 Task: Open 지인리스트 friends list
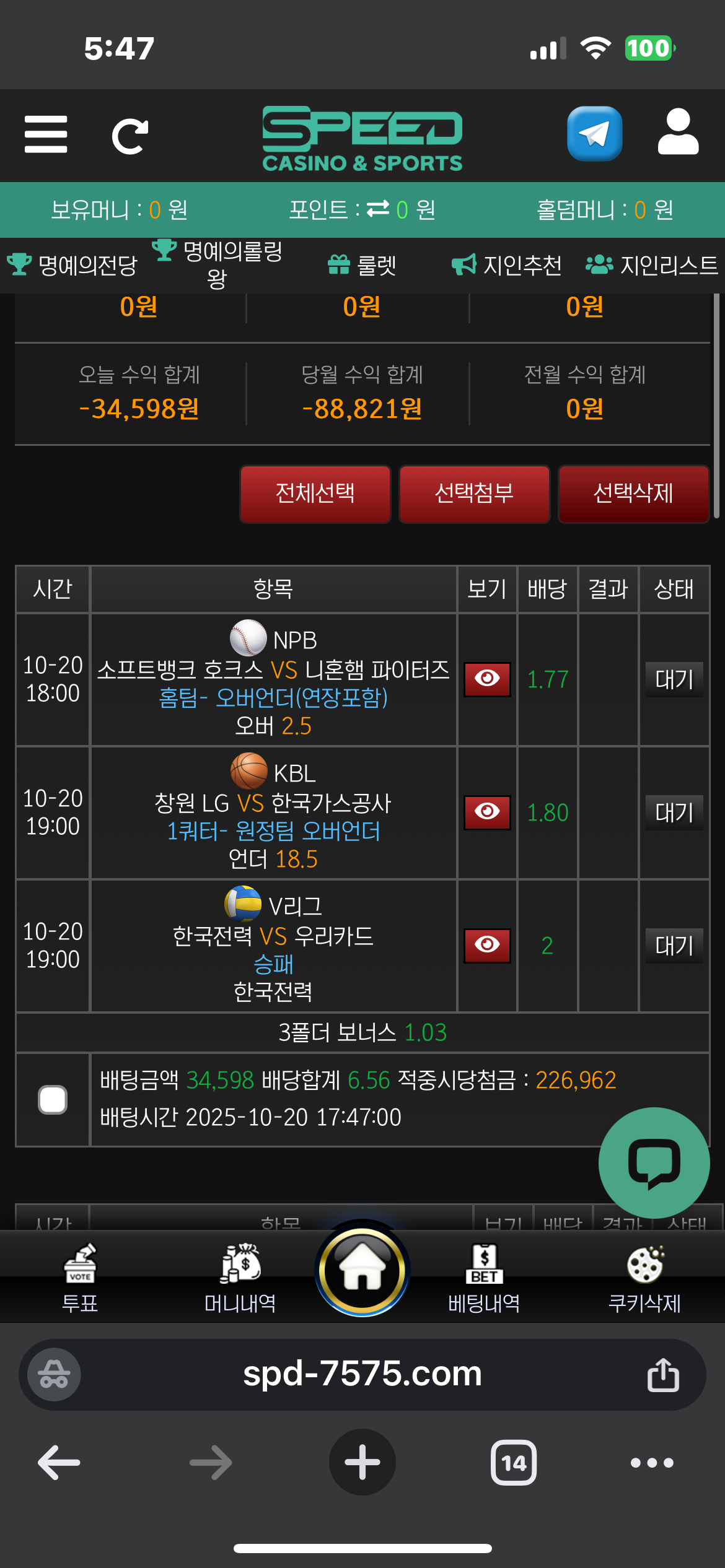[x=652, y=266]
